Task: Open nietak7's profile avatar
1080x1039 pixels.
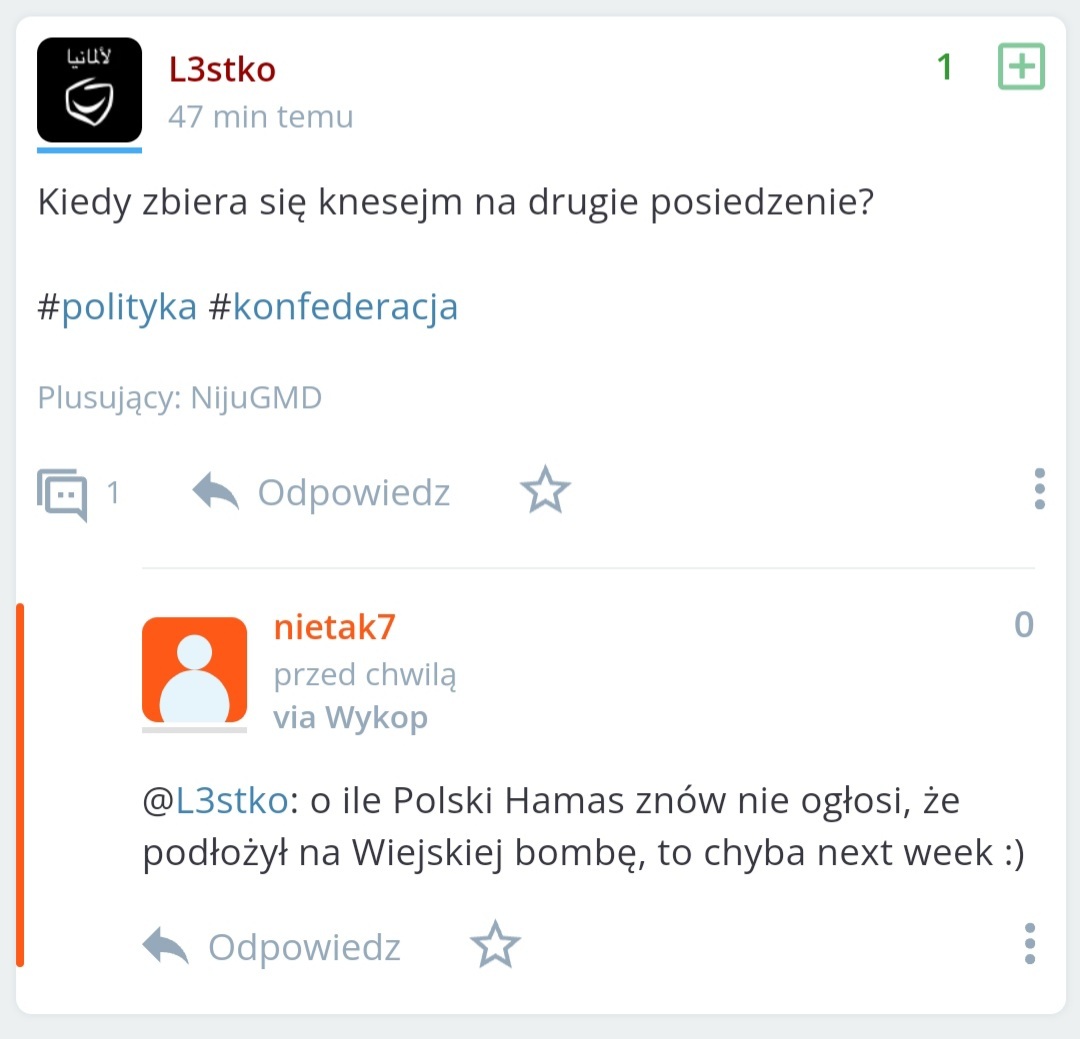Action: [x=194, y=670]
